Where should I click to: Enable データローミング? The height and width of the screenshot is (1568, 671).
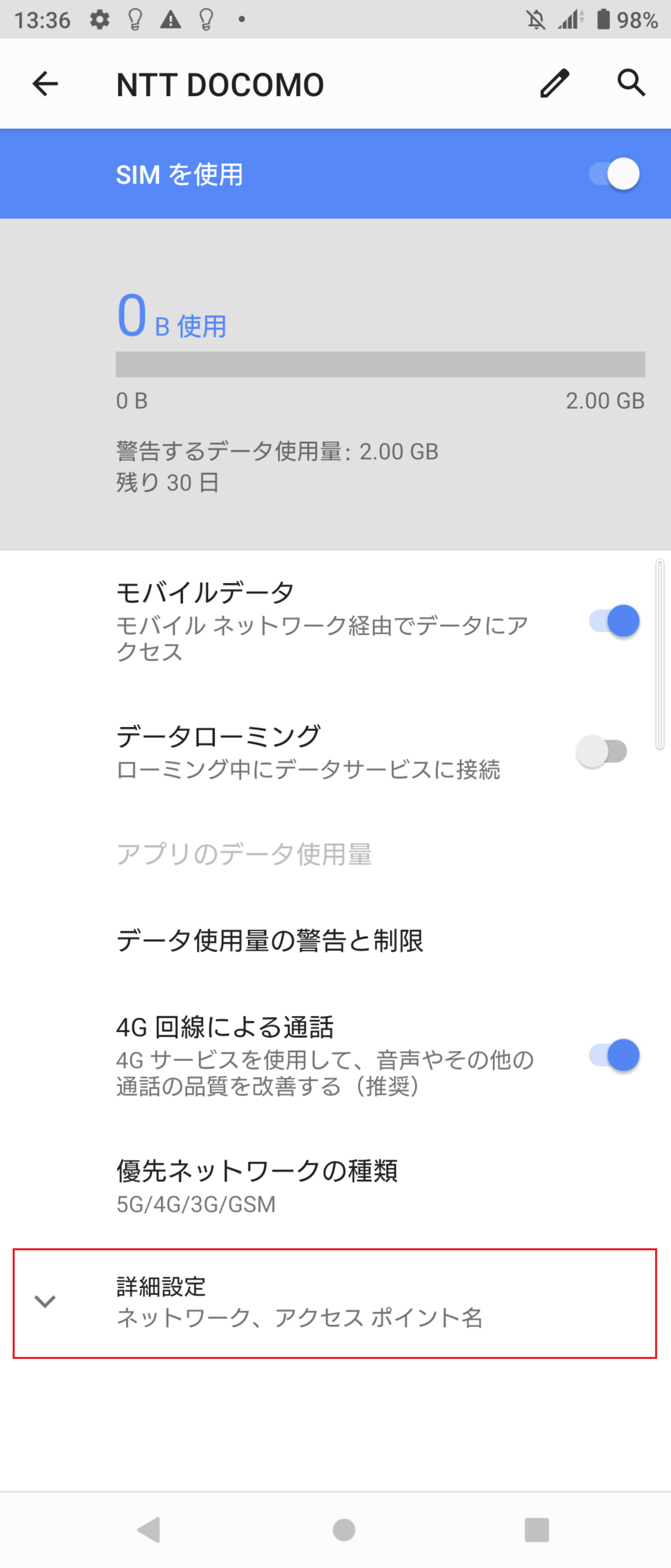click(x=604, y=751)
